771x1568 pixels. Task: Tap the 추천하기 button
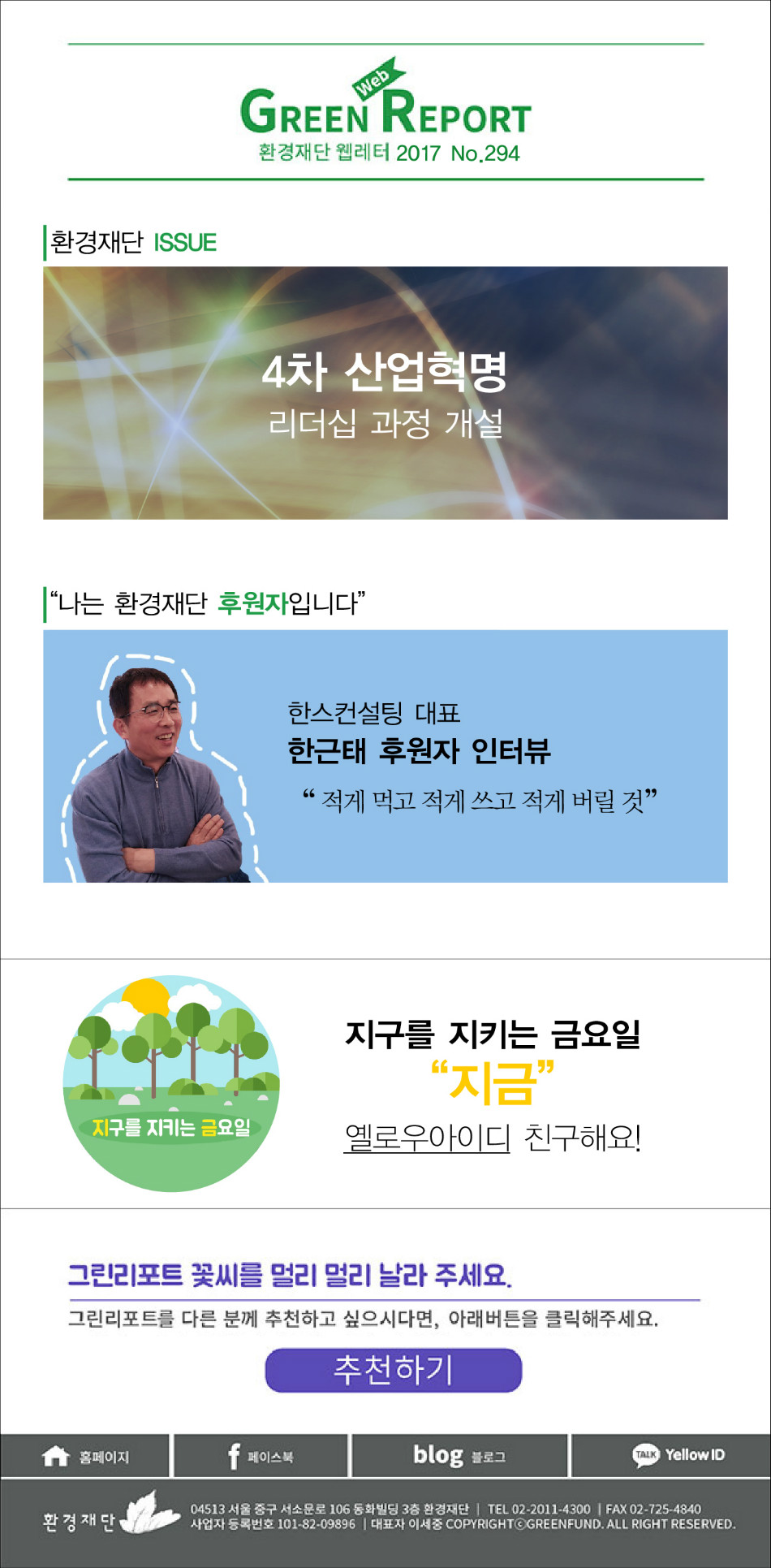point(393,1370)
